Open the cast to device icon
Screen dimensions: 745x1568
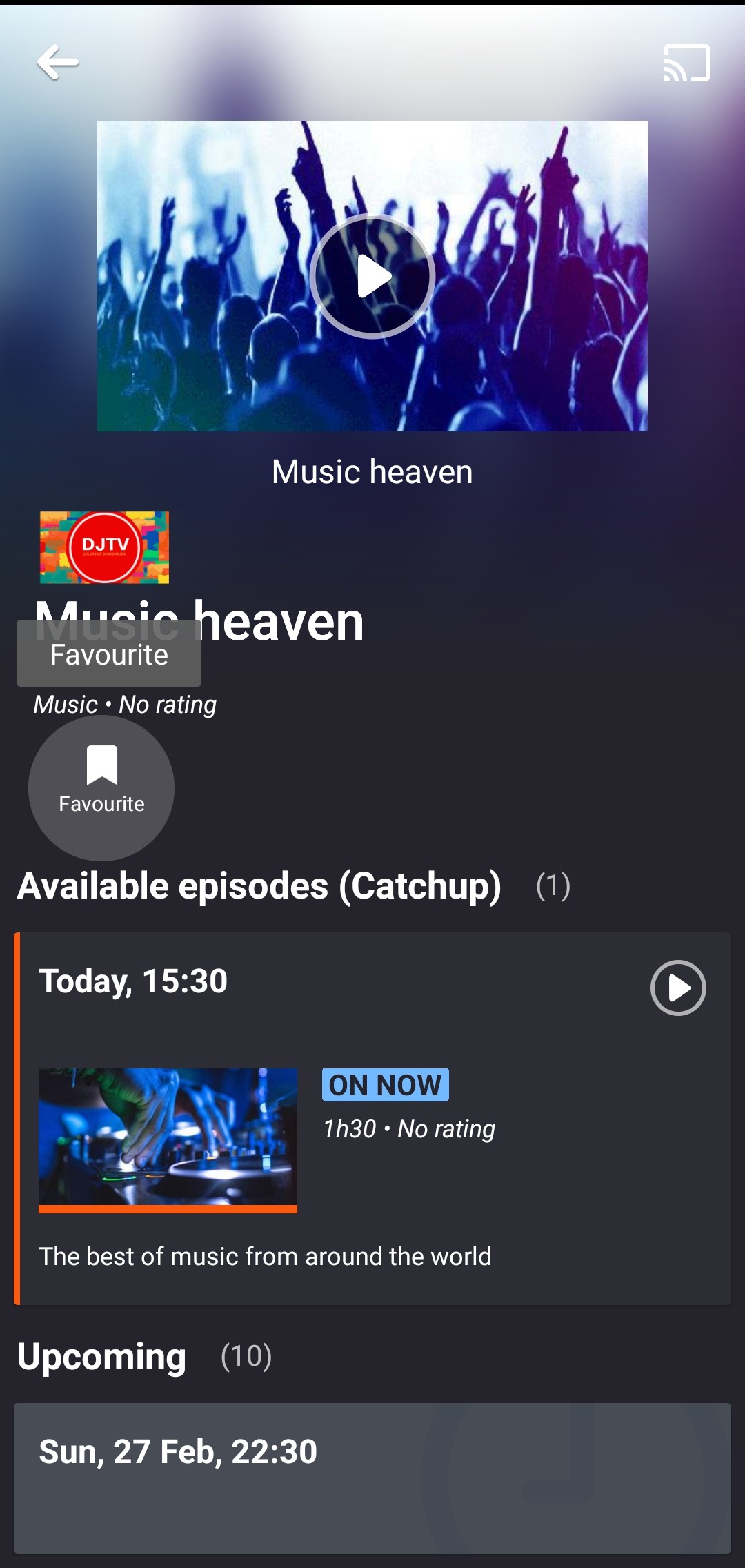(x=686, y=63)
